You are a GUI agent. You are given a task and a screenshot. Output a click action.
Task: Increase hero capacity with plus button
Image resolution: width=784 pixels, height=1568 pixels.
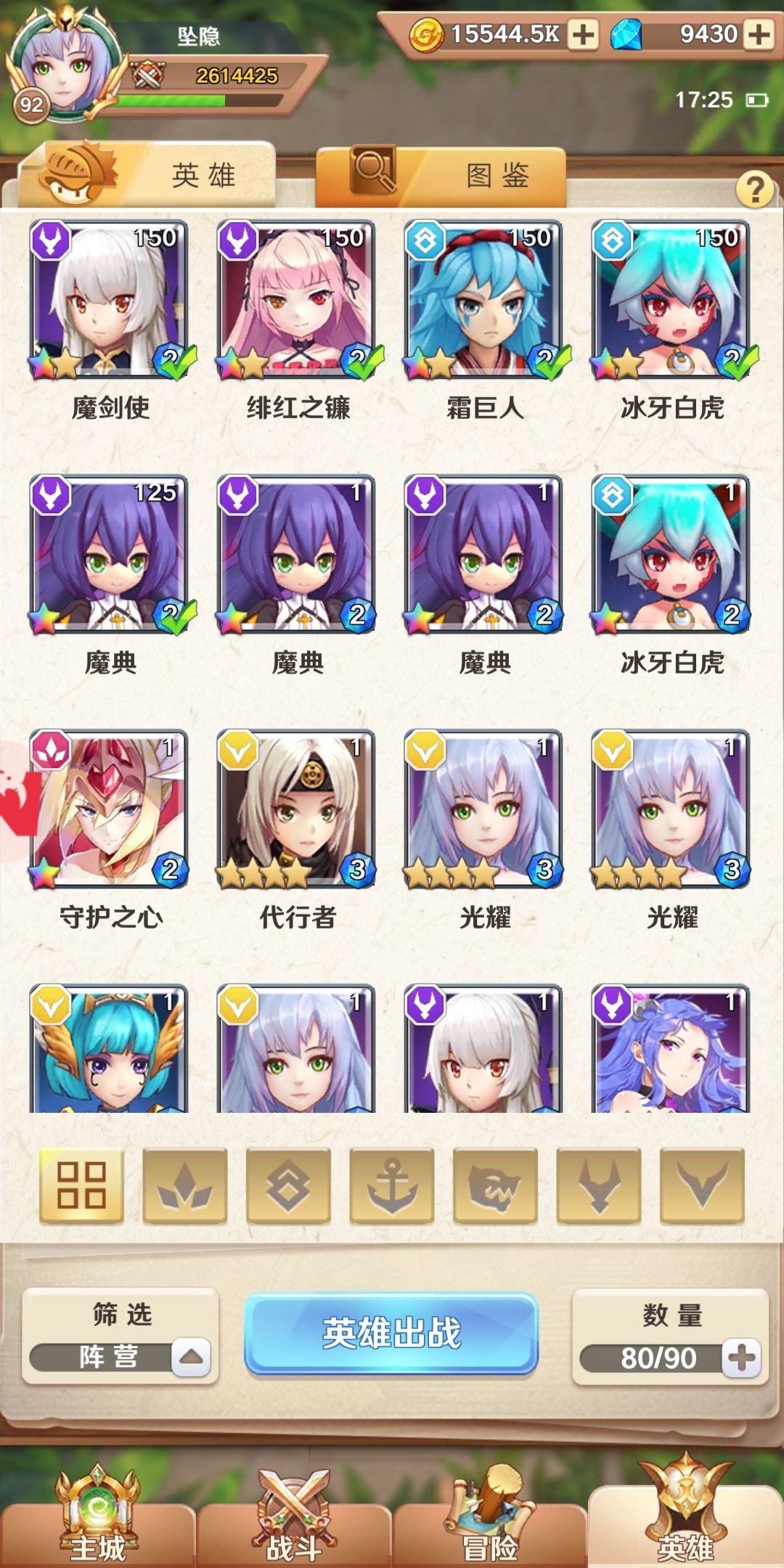(741, 1357)
